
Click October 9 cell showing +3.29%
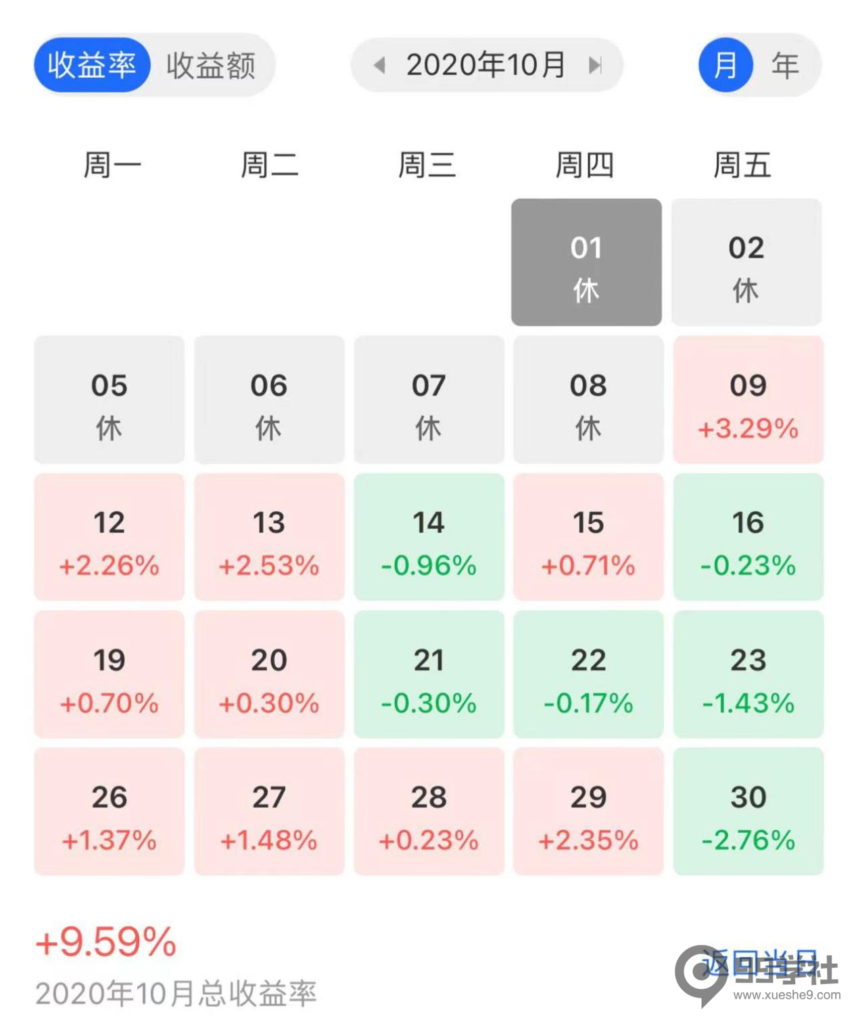pyautogui.click(x=747, y=400)
